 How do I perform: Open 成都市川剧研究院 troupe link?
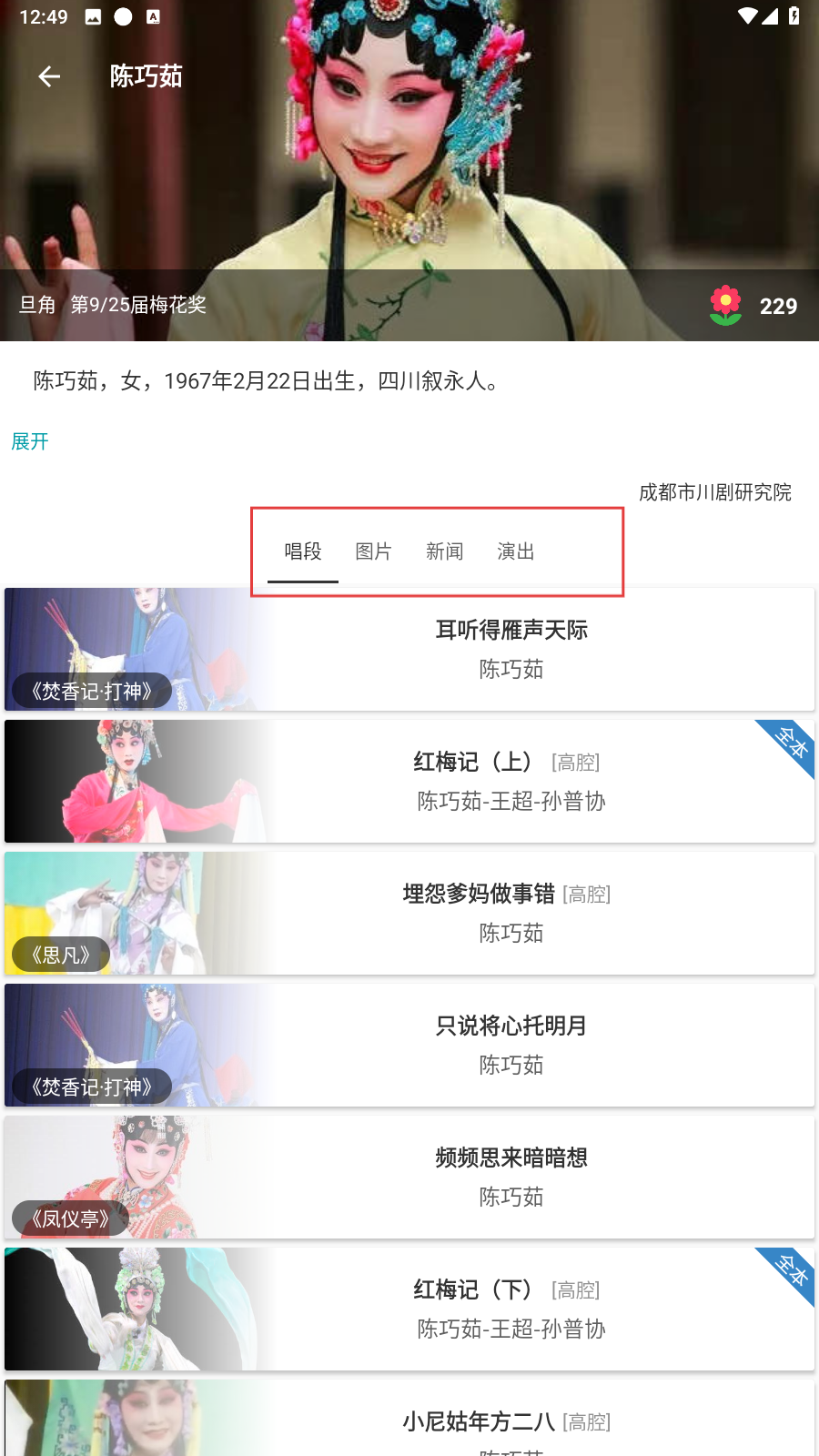point(714,492)
